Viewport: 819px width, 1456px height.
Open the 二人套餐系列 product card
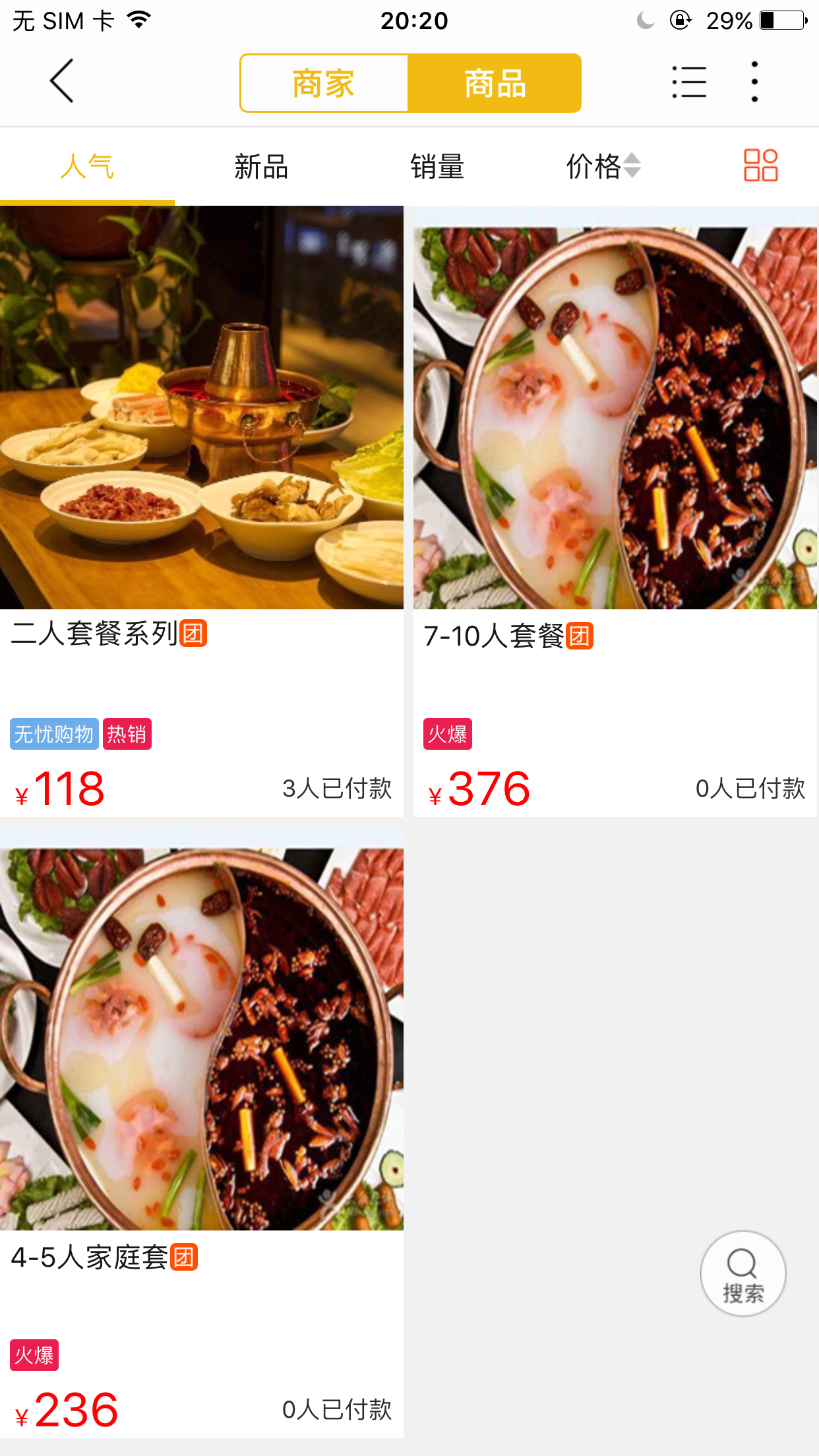(x=202, y=462)
